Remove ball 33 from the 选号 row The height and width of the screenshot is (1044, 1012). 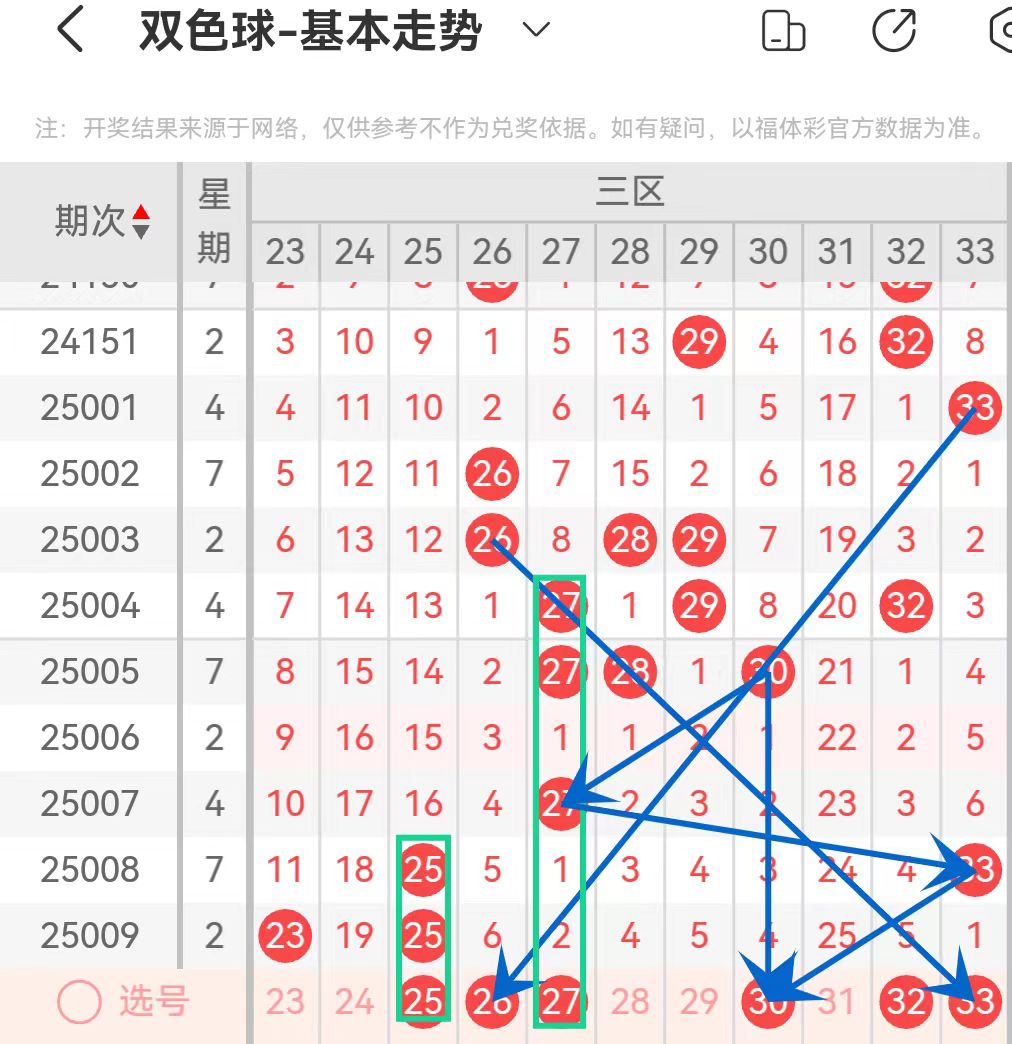[975, 1001]
